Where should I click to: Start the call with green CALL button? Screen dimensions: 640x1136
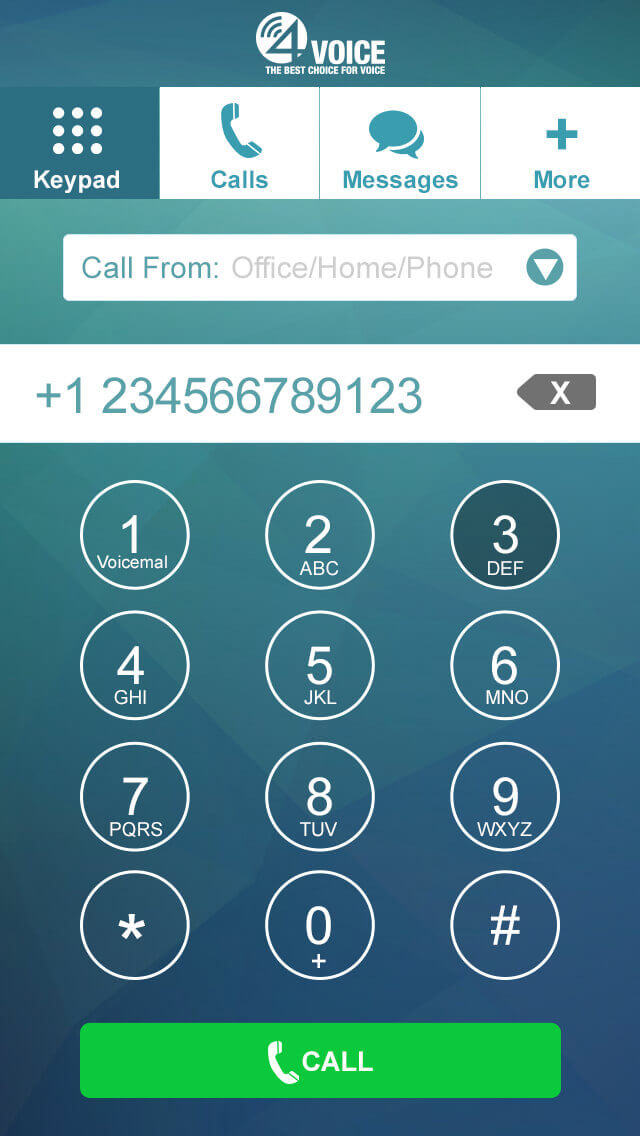pyautogui.click(x=320, y=1061)
